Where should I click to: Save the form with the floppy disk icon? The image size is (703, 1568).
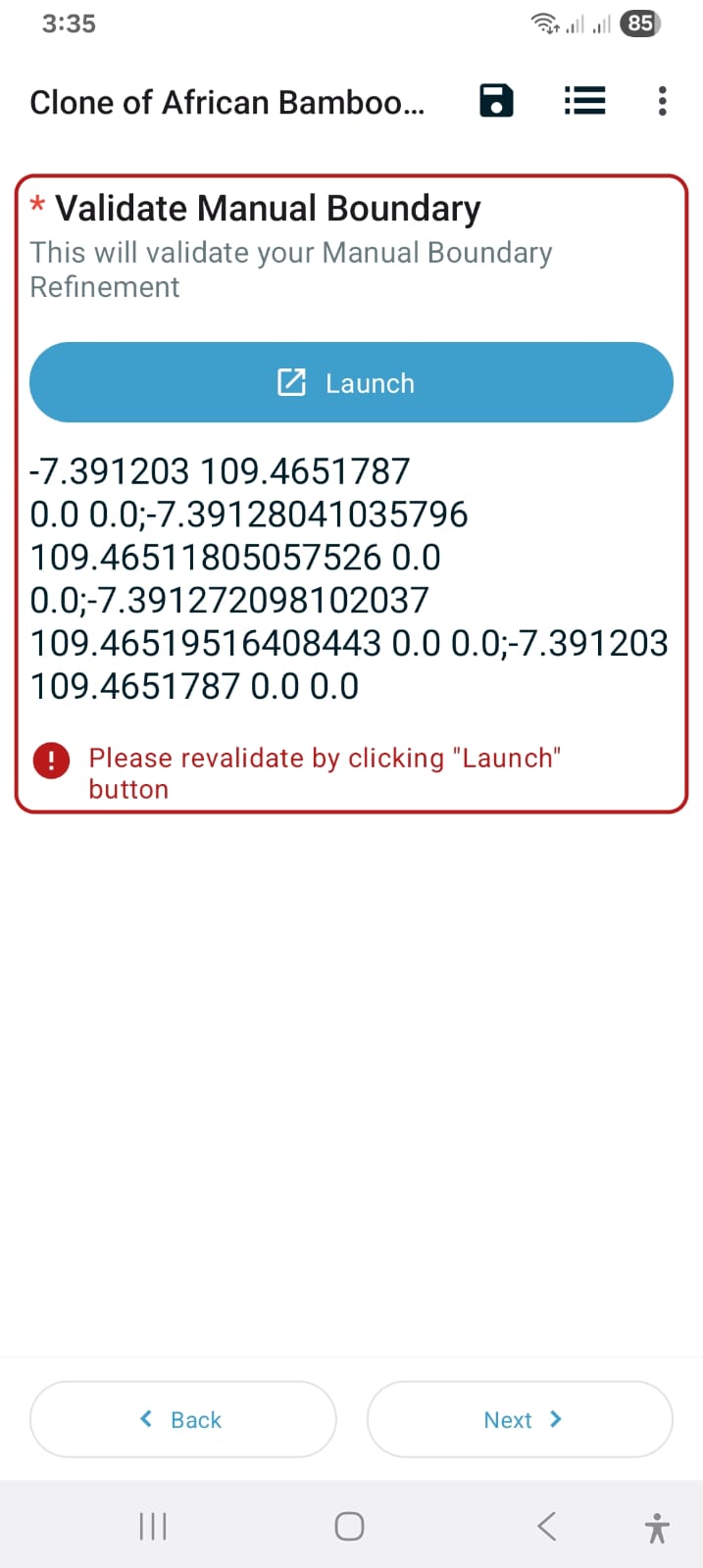[496, 101]
